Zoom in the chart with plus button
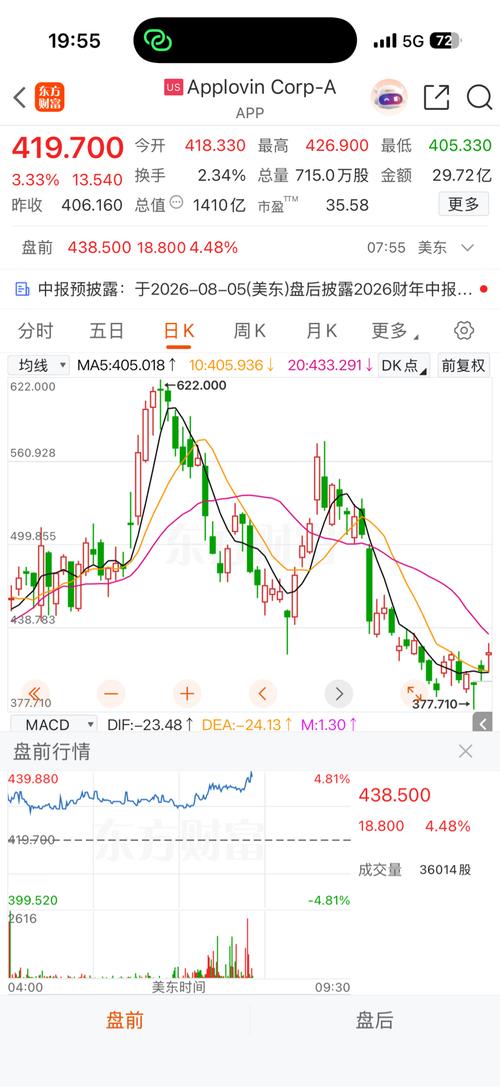 click(x=187, y=693)
